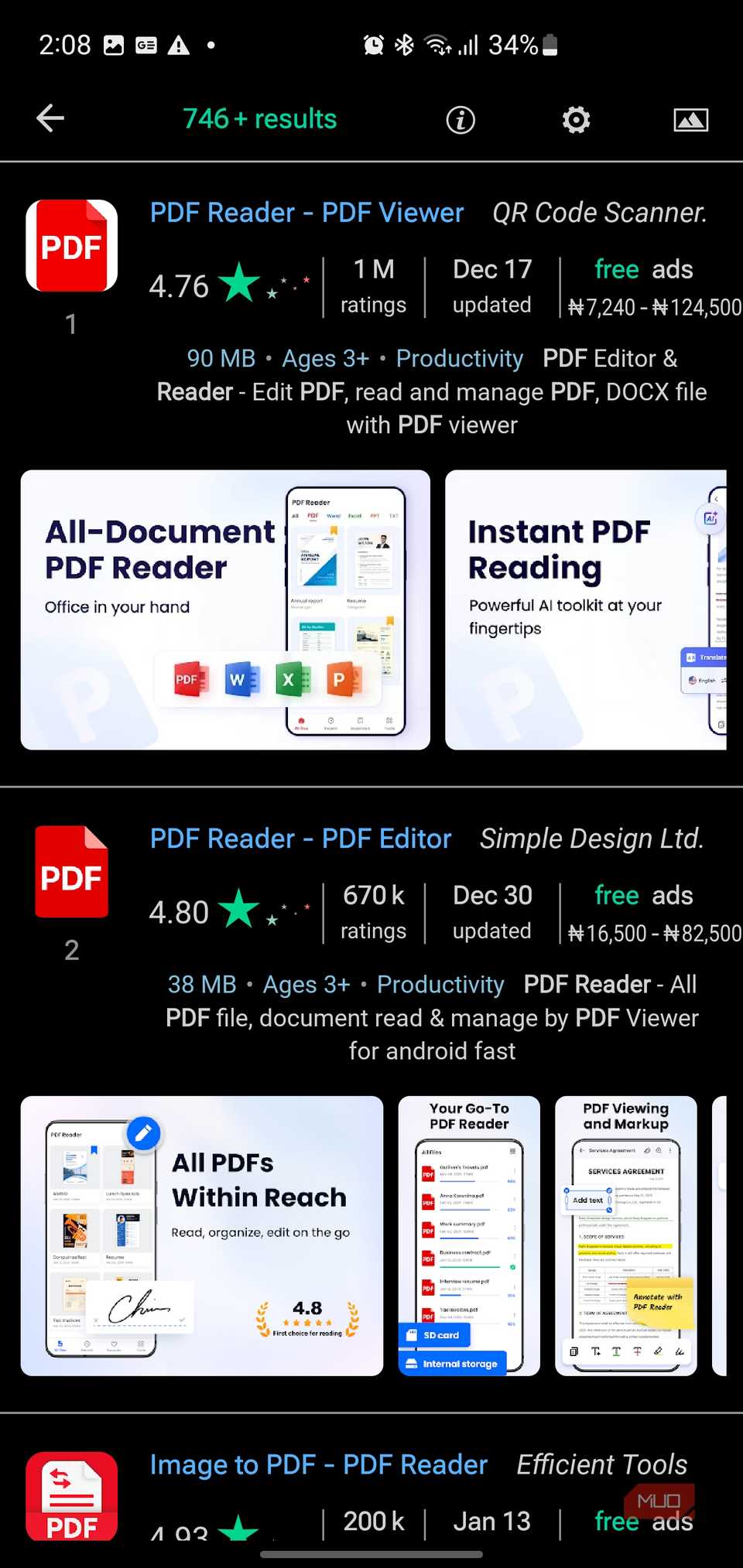This screenshot has height=1568, width=743.
Task: View the PDF Viewing and Markup screenshot
Action: click(x=625, y=1235)
